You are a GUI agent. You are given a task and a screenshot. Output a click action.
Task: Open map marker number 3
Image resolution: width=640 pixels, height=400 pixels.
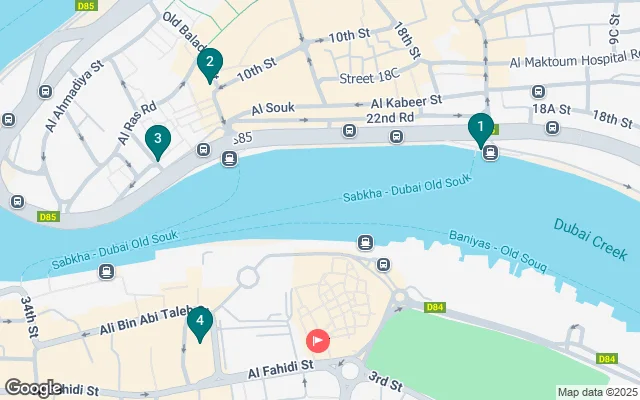[156, 140]
